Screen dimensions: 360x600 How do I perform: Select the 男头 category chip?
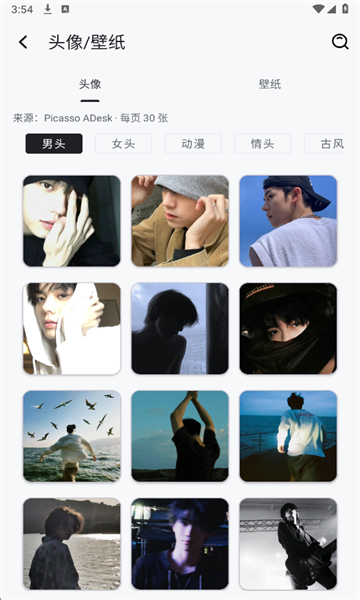click(x=54, y=143)
